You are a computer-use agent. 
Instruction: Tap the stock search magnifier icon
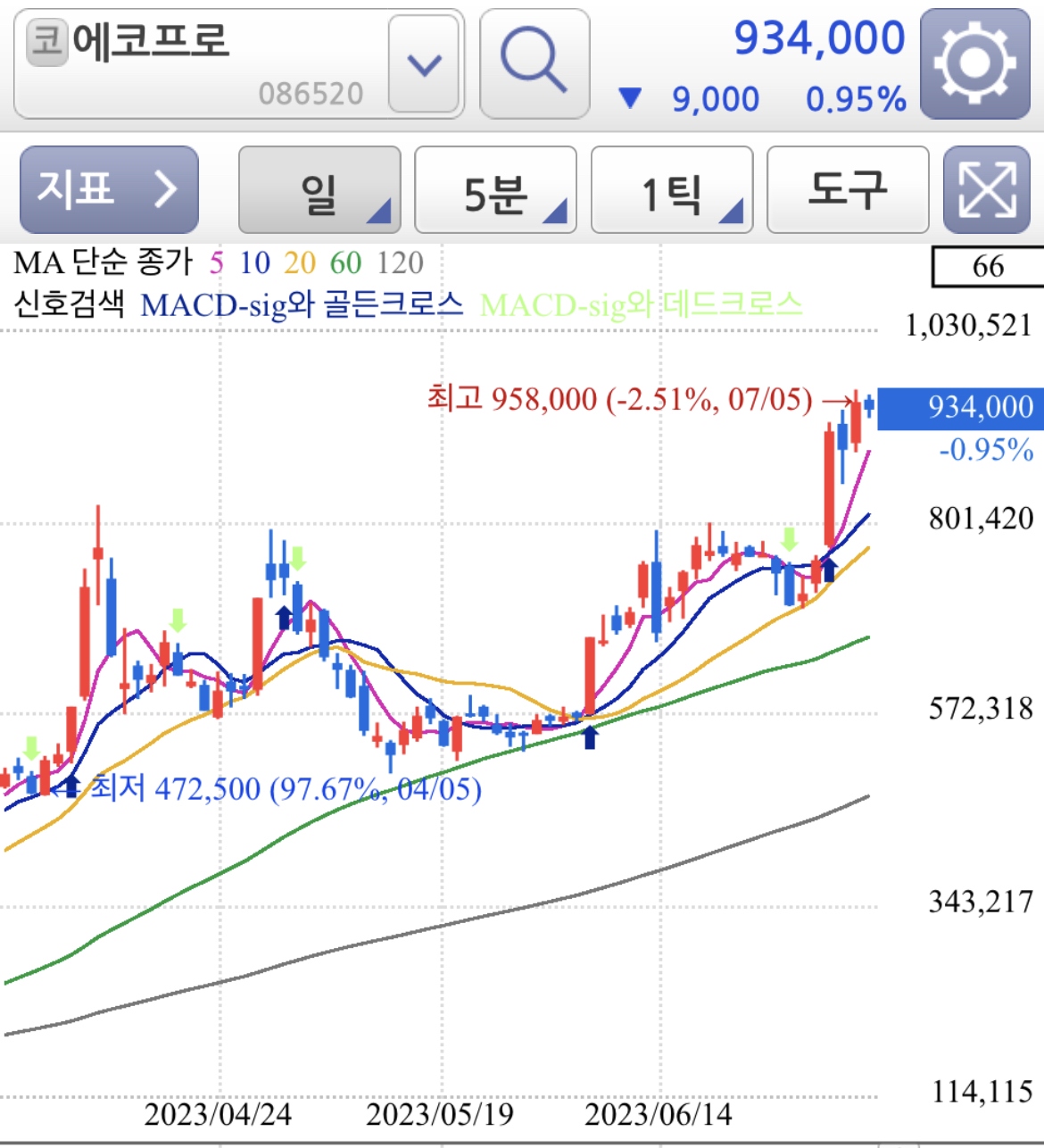pos(534,63)
